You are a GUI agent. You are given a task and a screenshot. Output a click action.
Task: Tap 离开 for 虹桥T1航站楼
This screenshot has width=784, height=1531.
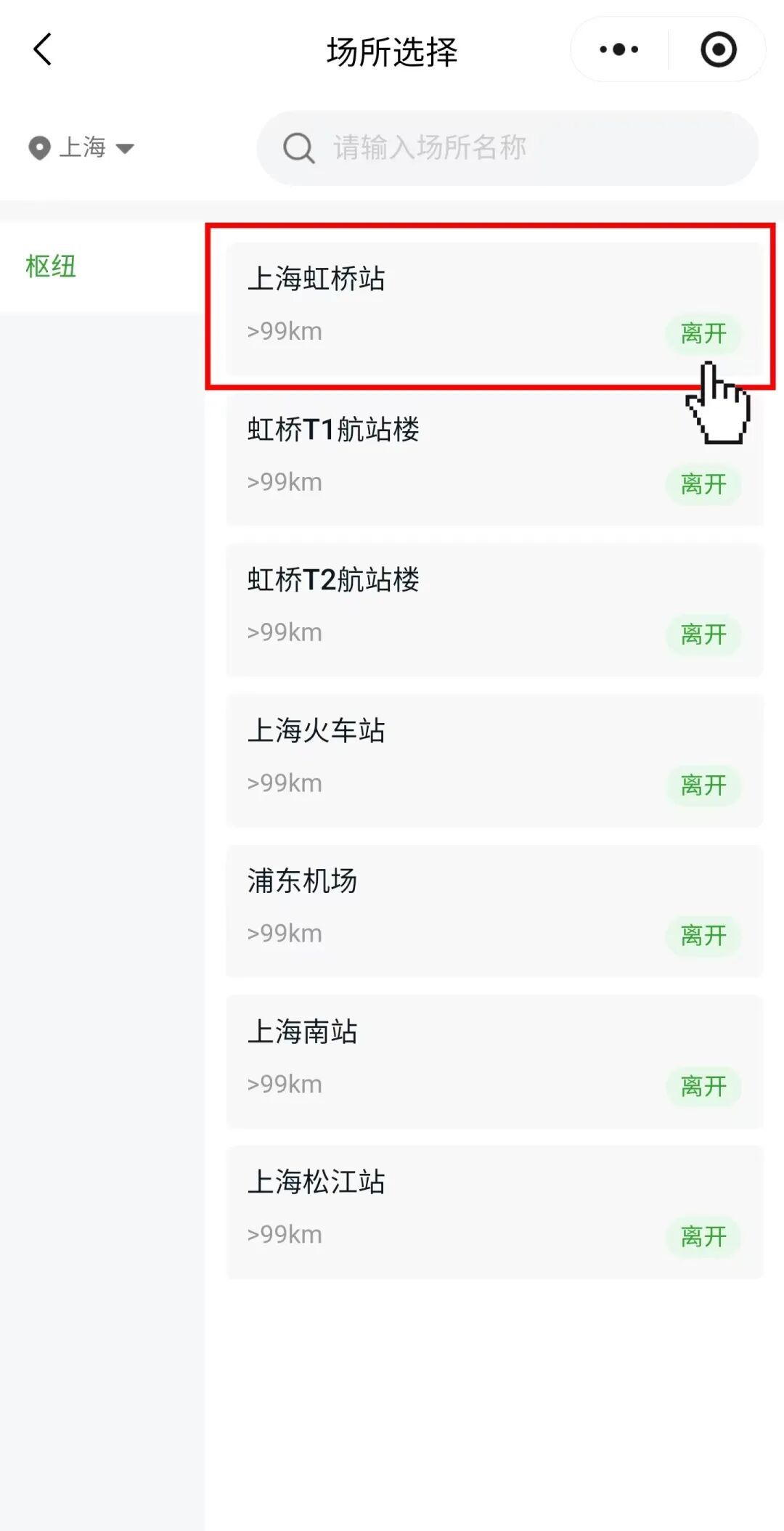[703, 484]
